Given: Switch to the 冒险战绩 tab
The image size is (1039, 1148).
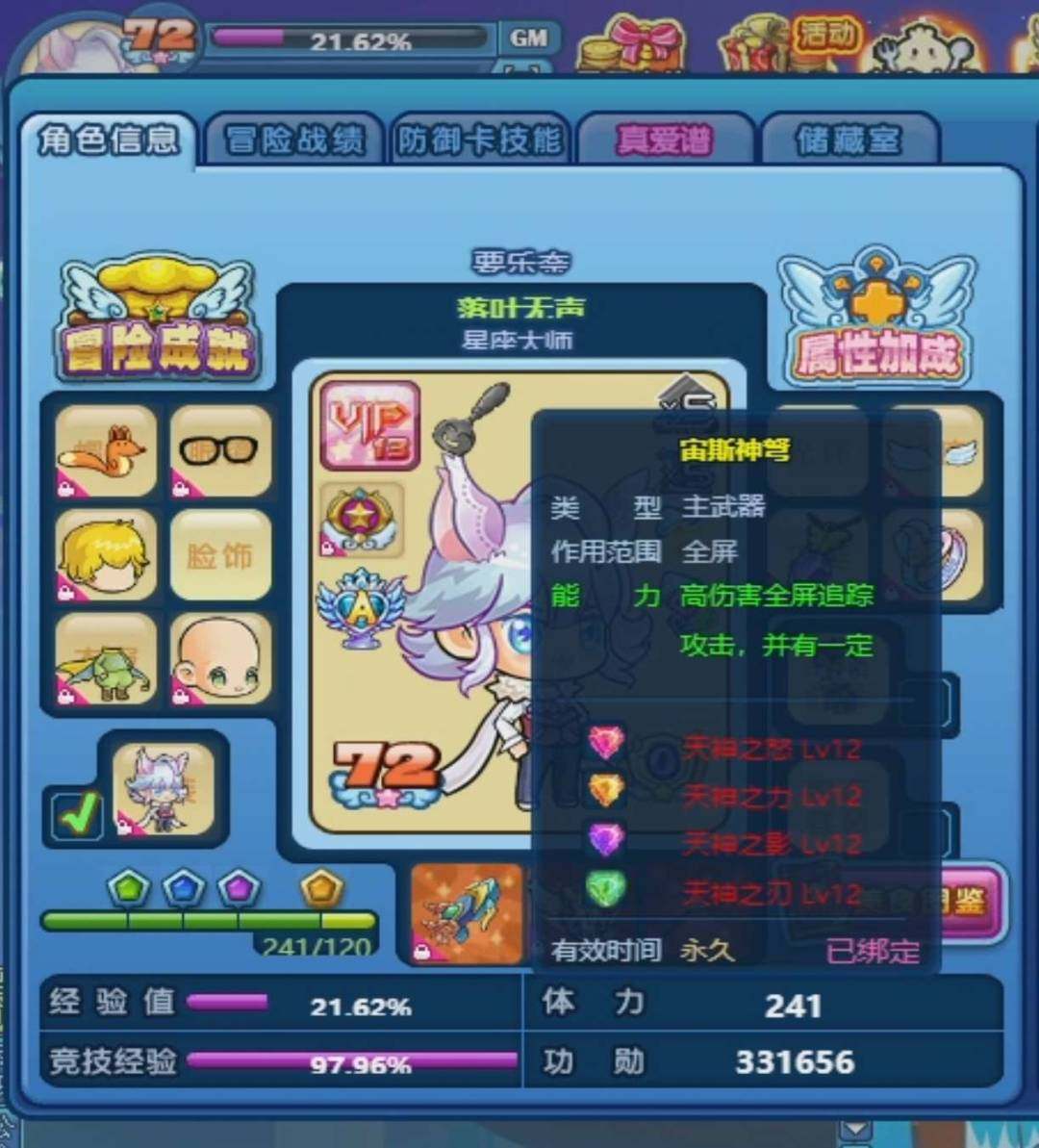Looking at the screenshot, I should (x=294, y=140).
